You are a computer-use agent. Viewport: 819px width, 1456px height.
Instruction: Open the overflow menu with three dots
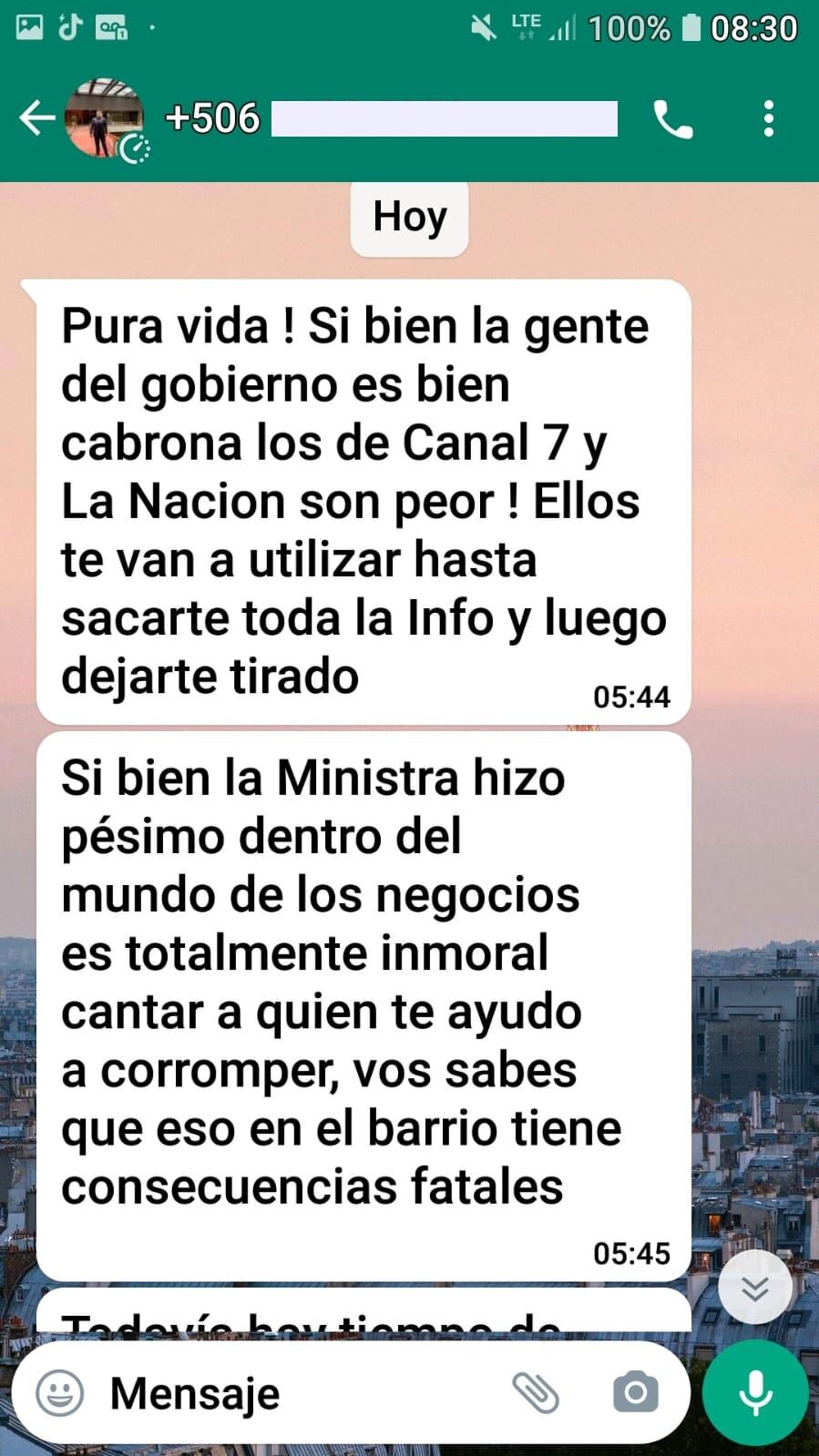click(x=769, y=119)
